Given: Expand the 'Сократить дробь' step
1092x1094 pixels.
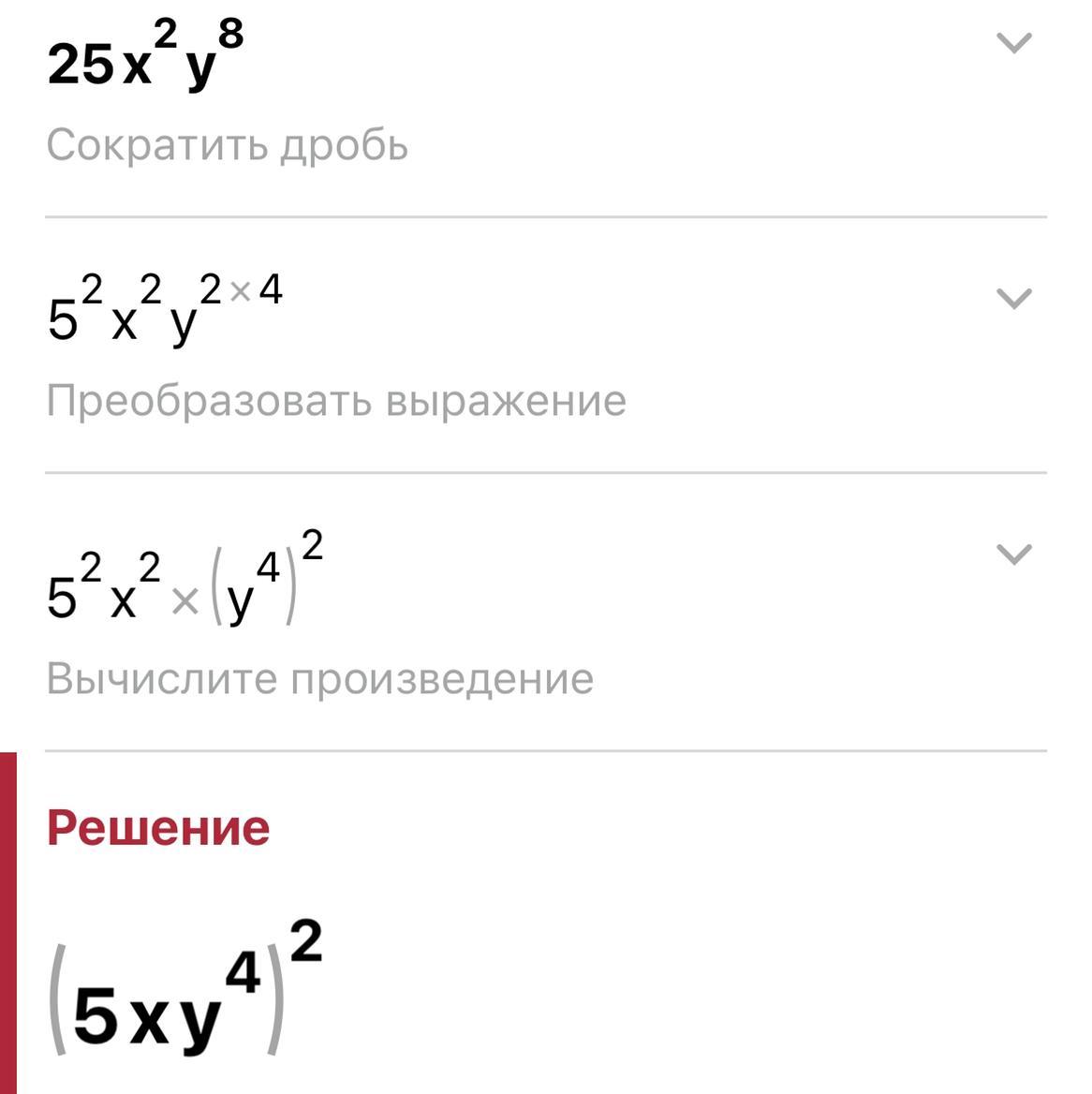Looking at the screenshot, I should tap(1013, 43).
